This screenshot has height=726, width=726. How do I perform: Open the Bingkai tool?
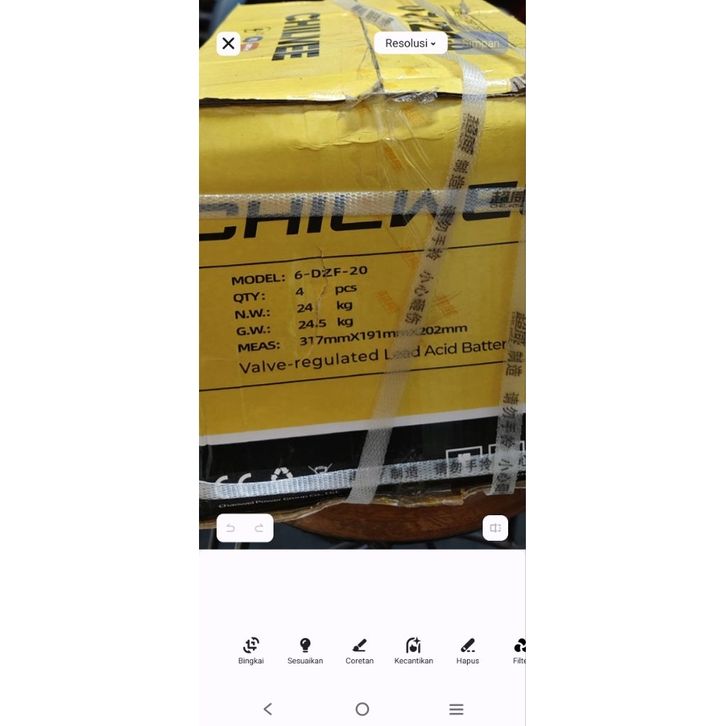[251, 648]
